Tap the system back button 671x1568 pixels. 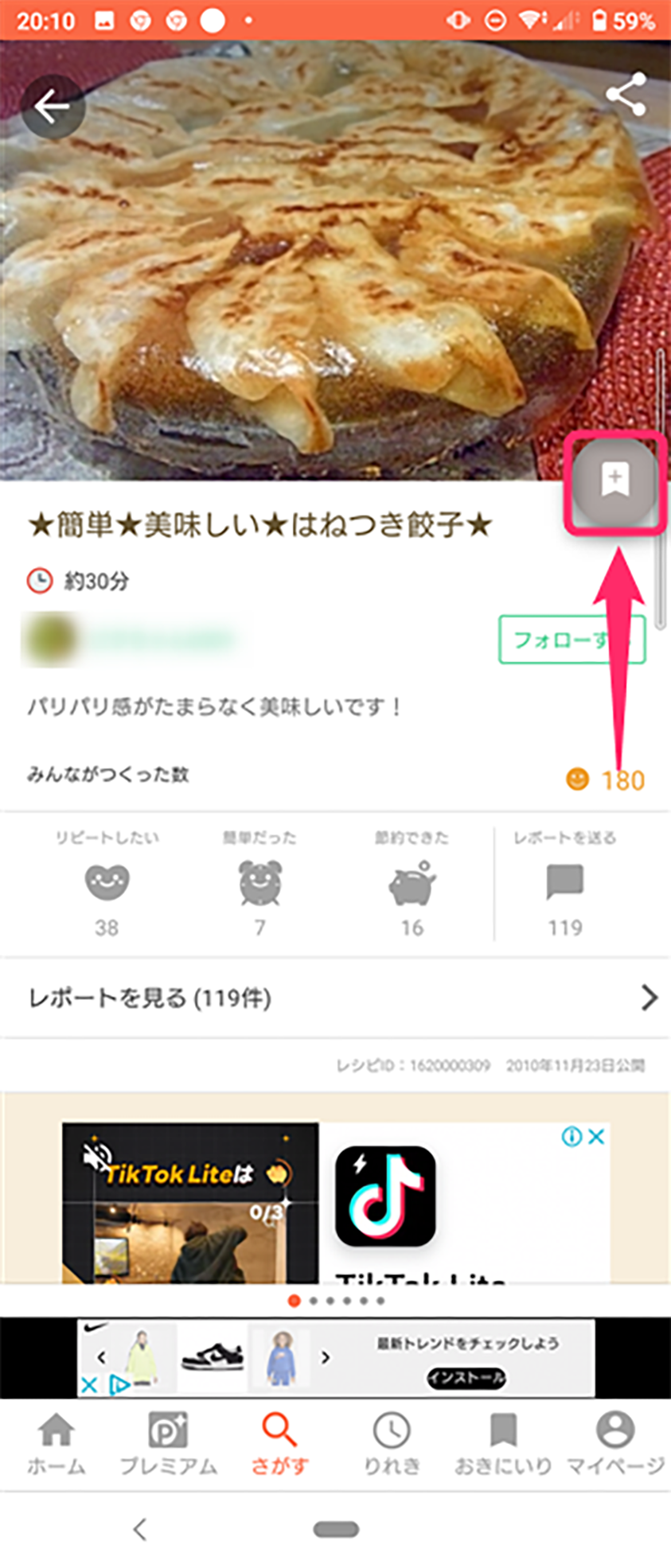pos(140,1529)
